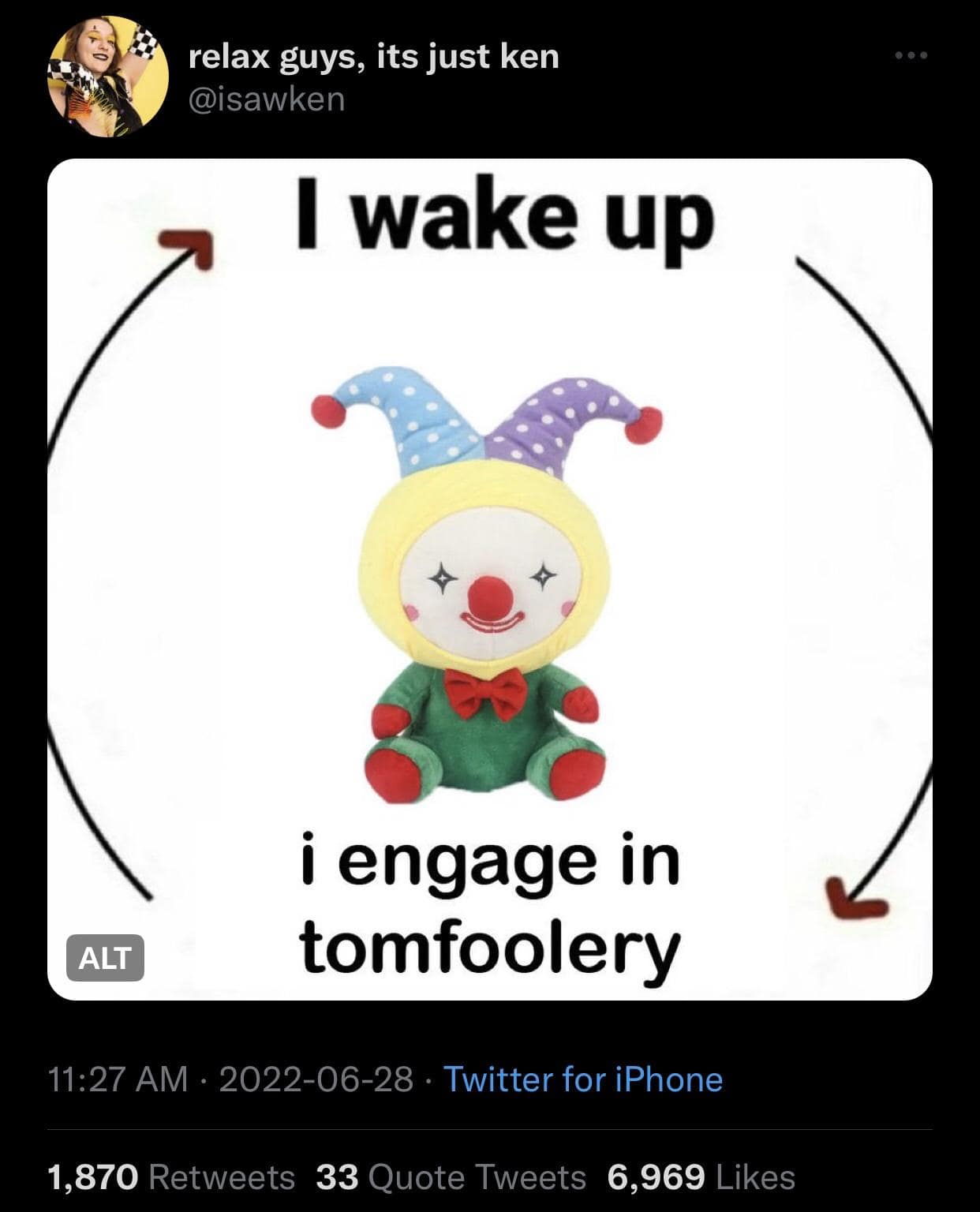
Task: View the 33 Quote Tweets
Action: (451, 1177)
